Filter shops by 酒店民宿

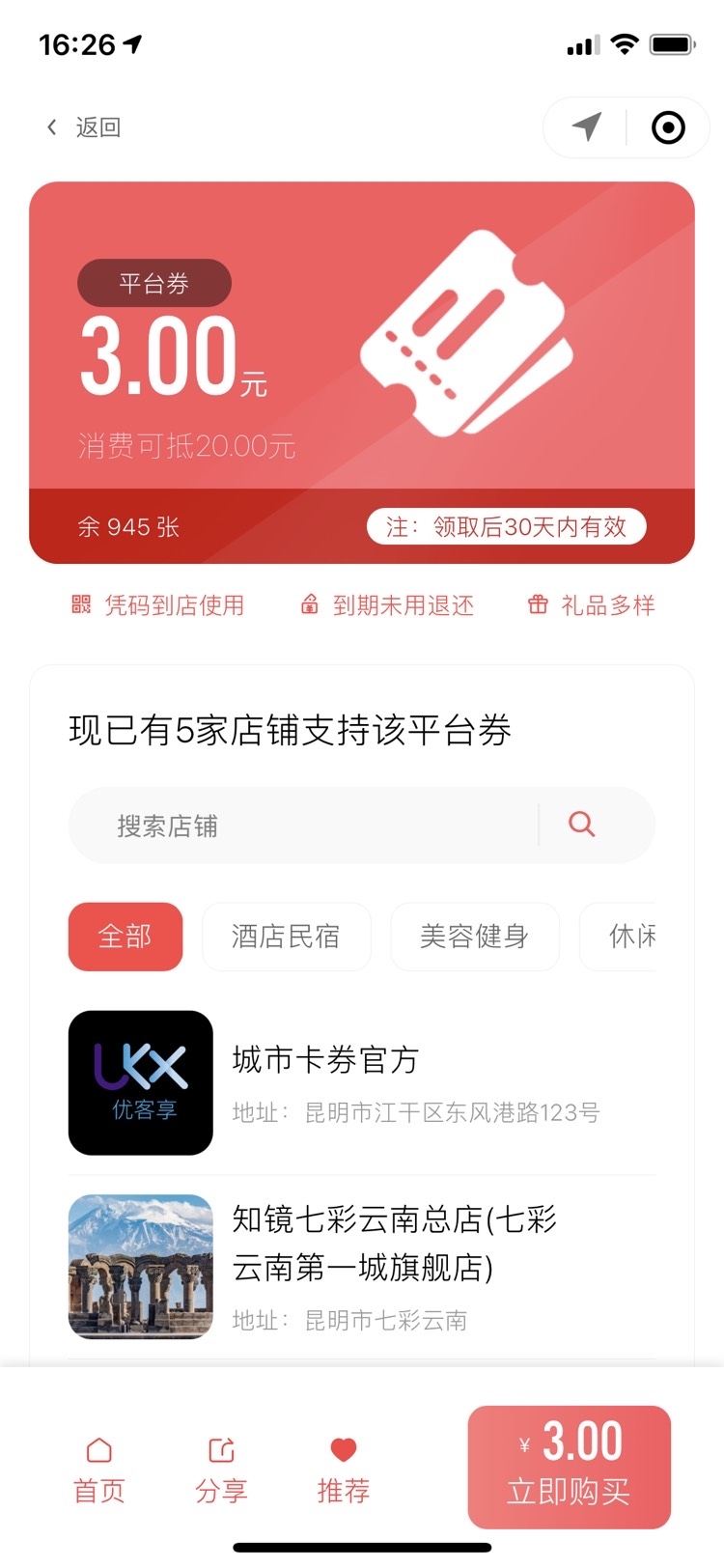point(286,937)
